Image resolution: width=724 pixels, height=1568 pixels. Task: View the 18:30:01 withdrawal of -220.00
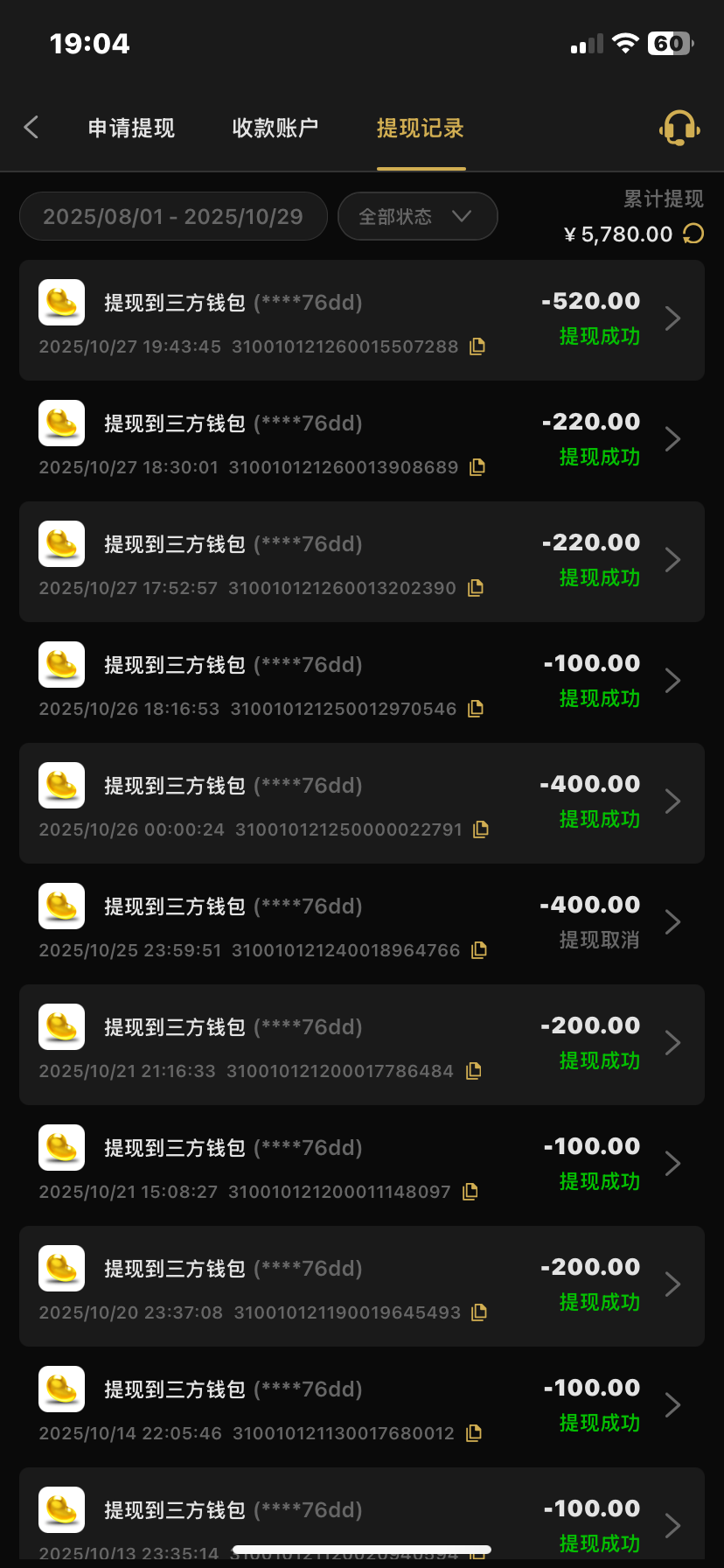[x=361, y=440]
